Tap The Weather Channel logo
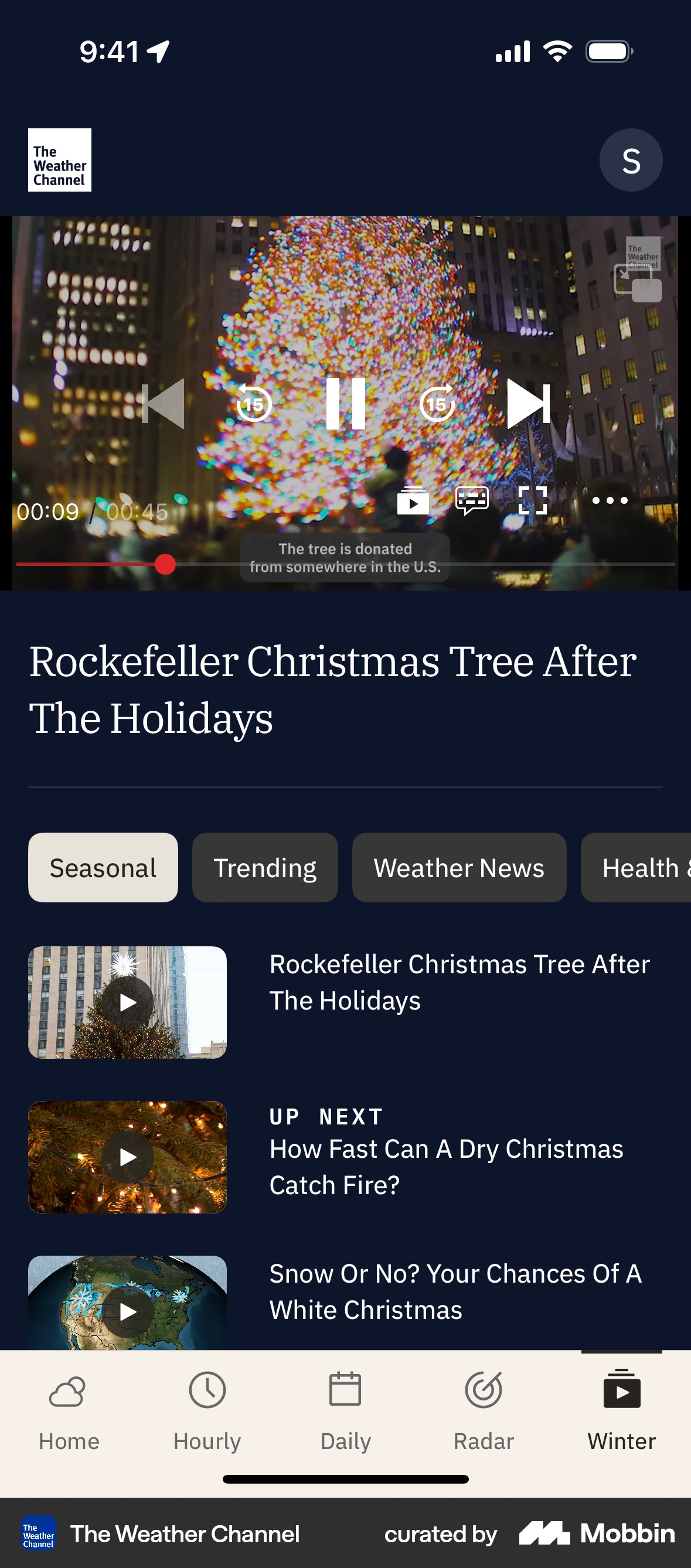The width and height of the screenshot is (691, 1568). pos(60,161)
